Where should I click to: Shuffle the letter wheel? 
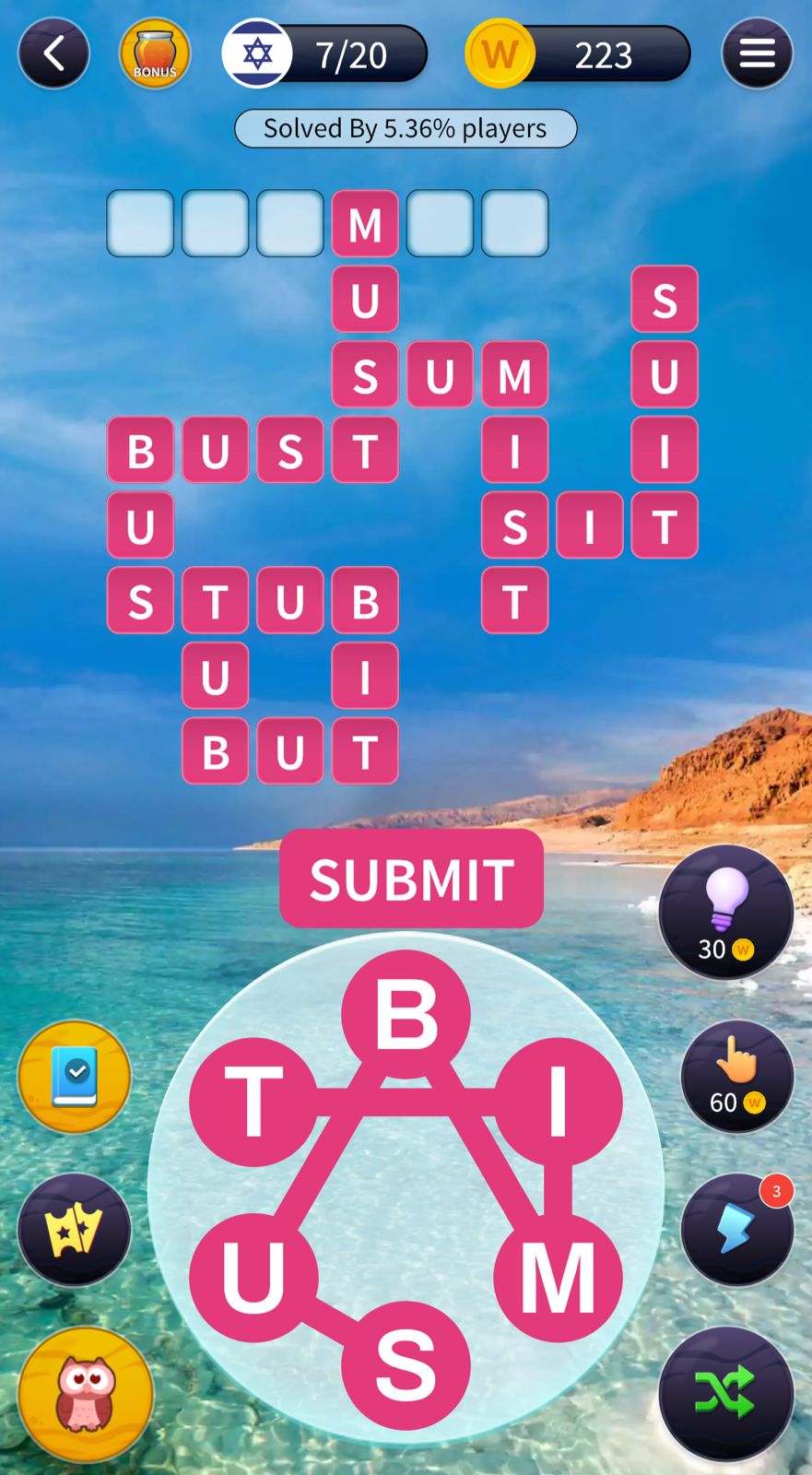point(726,1393)
